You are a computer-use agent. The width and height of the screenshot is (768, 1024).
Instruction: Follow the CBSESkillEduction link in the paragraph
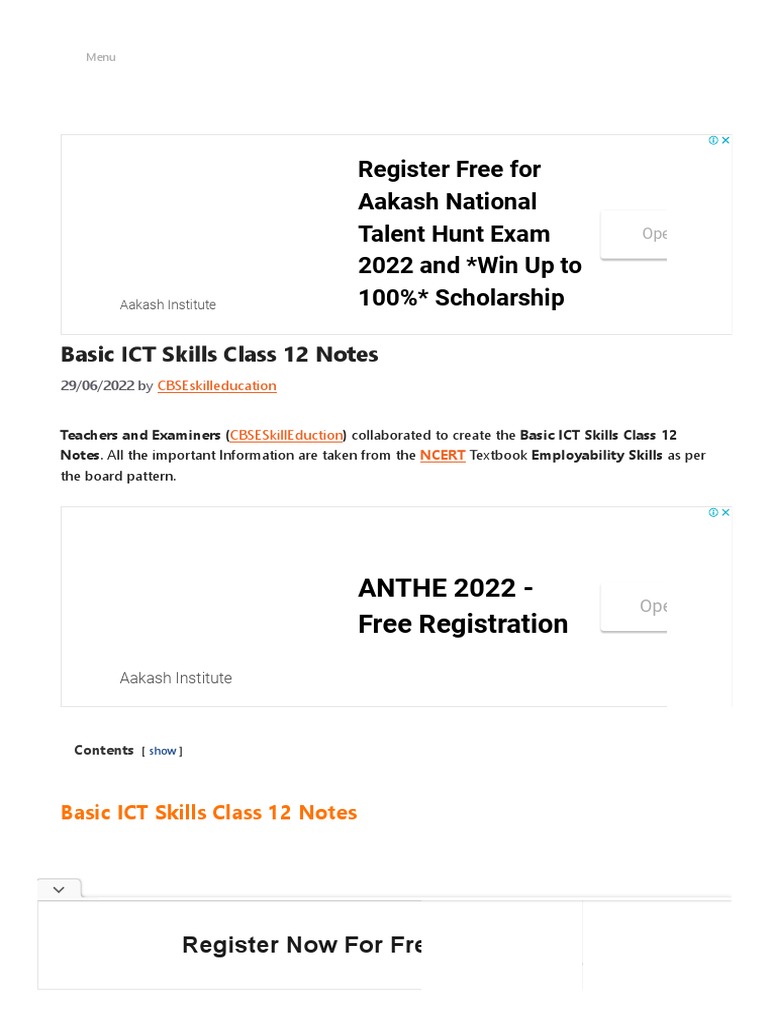(286, 435)
